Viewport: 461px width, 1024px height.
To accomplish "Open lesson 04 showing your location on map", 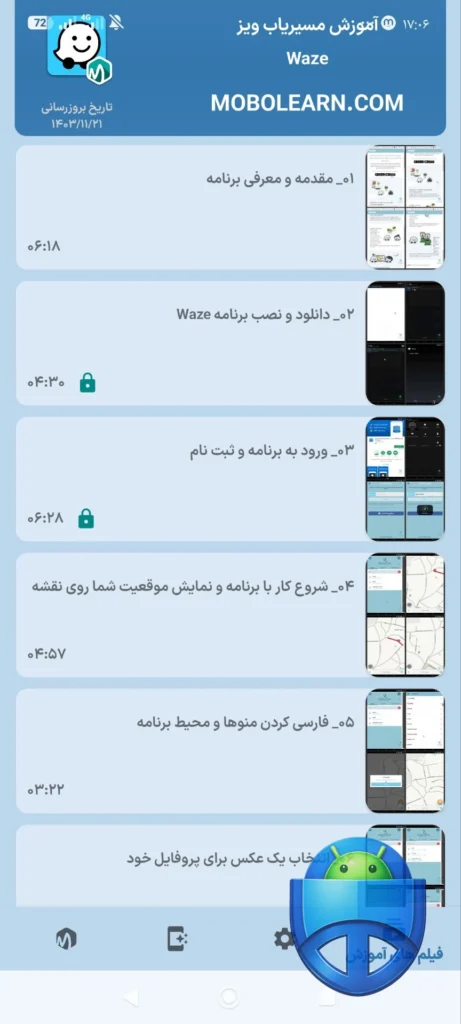I will coord(230,615).
